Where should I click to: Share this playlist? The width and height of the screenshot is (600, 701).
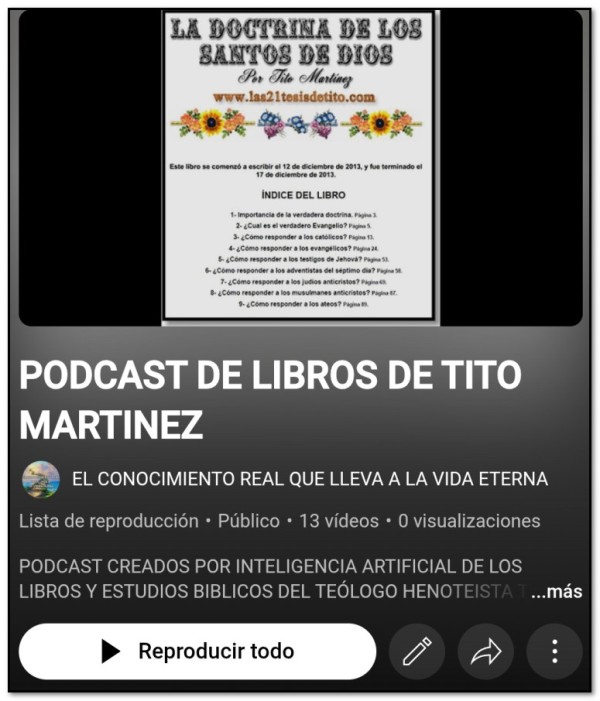pos(485,652)
